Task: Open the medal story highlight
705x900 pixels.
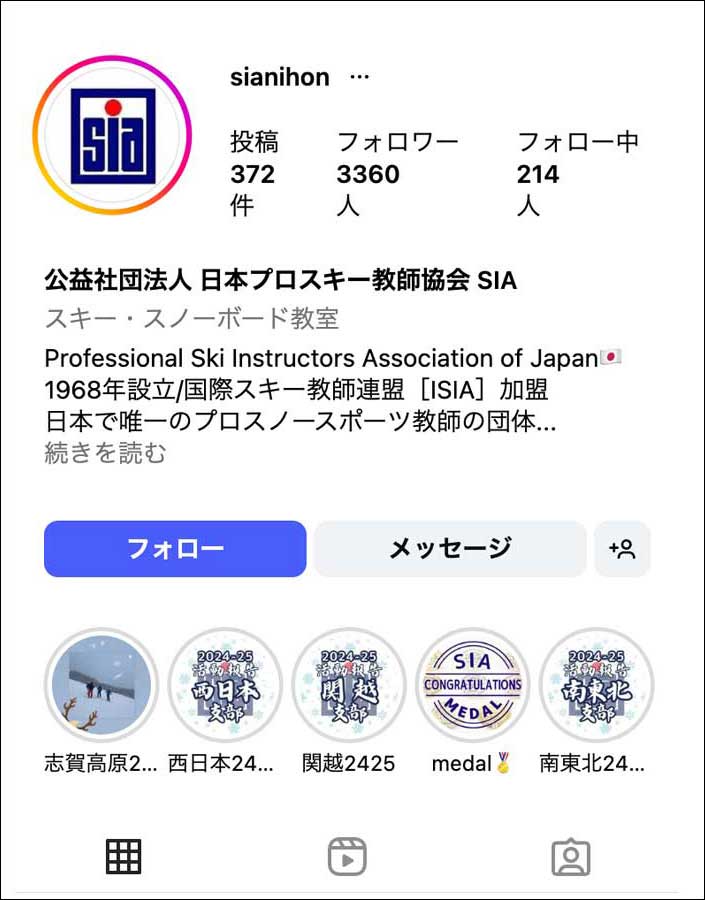Action: click(473, 684)
